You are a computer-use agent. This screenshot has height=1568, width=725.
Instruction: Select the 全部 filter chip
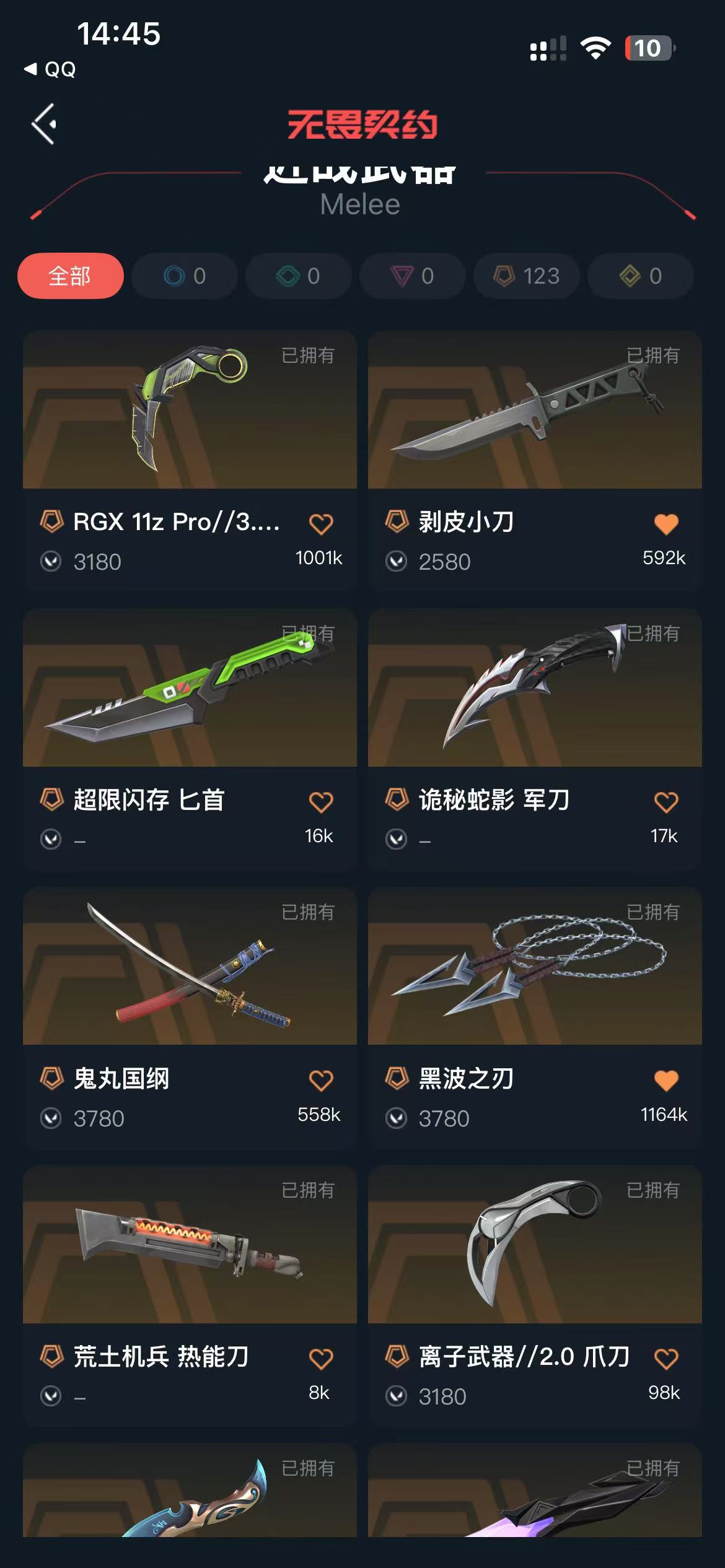tap(70, 276)
